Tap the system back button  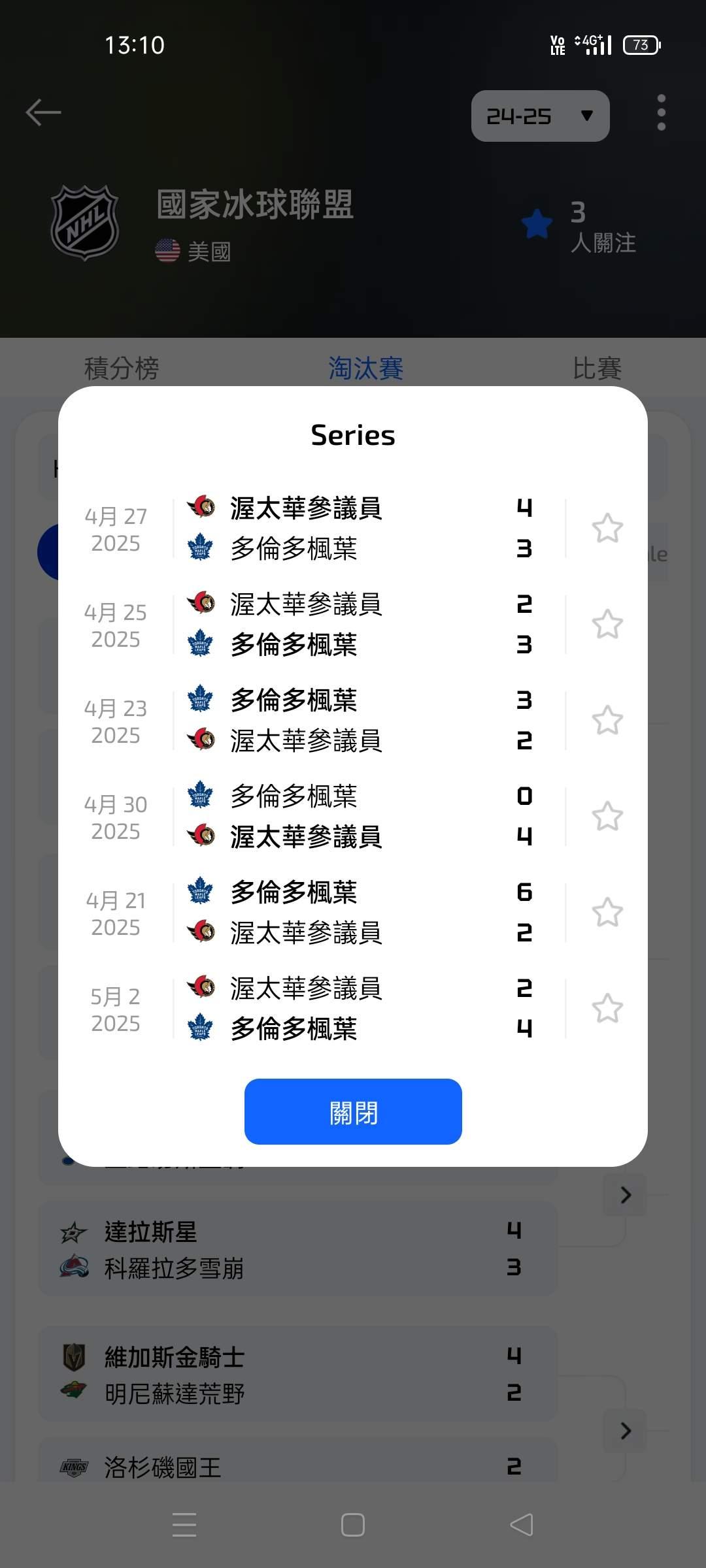pos(522,1525)
